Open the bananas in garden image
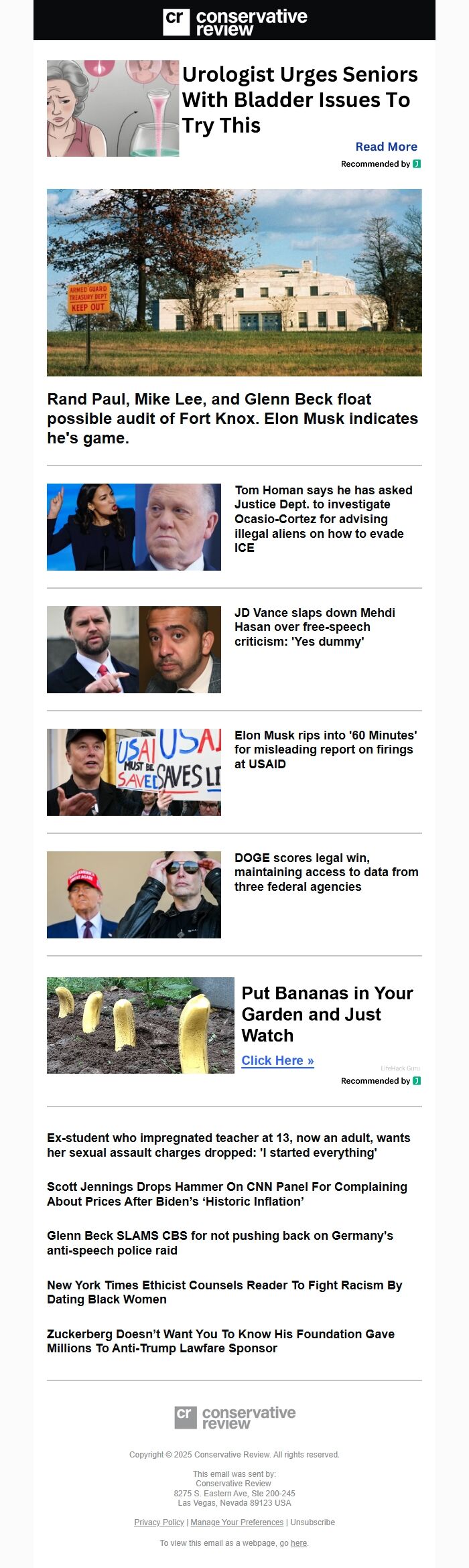The height and width of the screenshot is (1568, 469). (141, 1025)
